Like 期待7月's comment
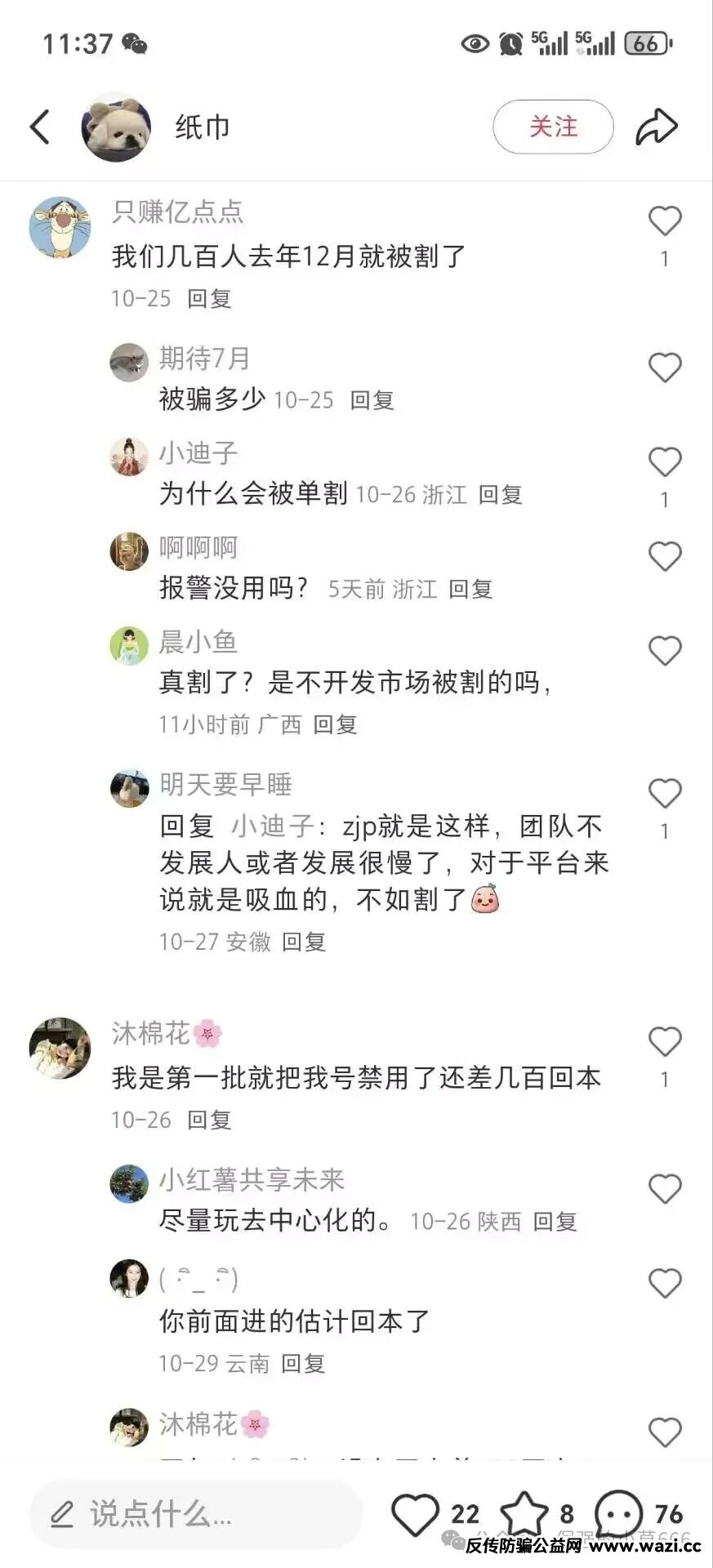This screenshot has width=713, height=1568. 665,367
